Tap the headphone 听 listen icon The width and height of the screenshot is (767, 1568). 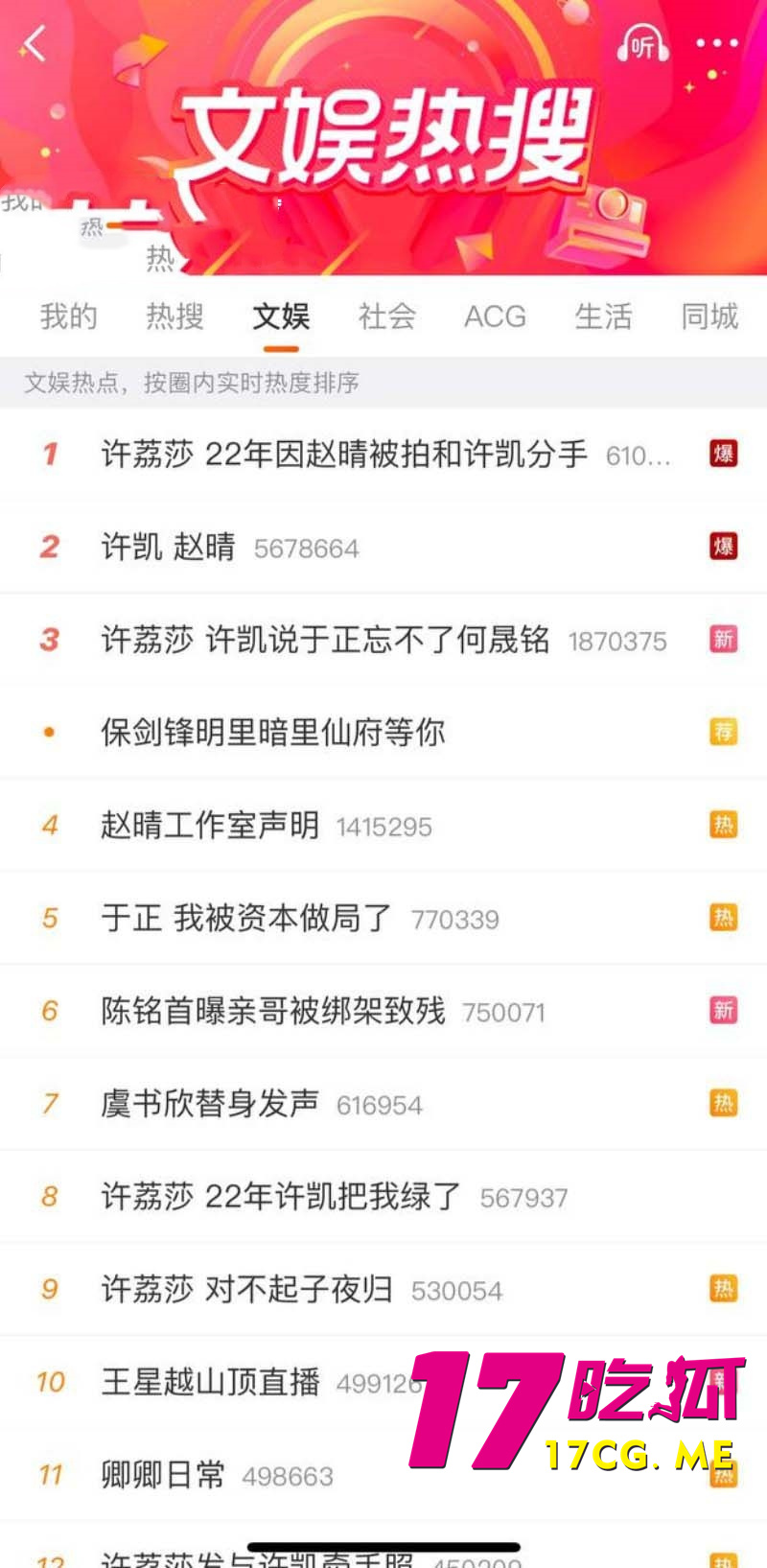point(644,42)
